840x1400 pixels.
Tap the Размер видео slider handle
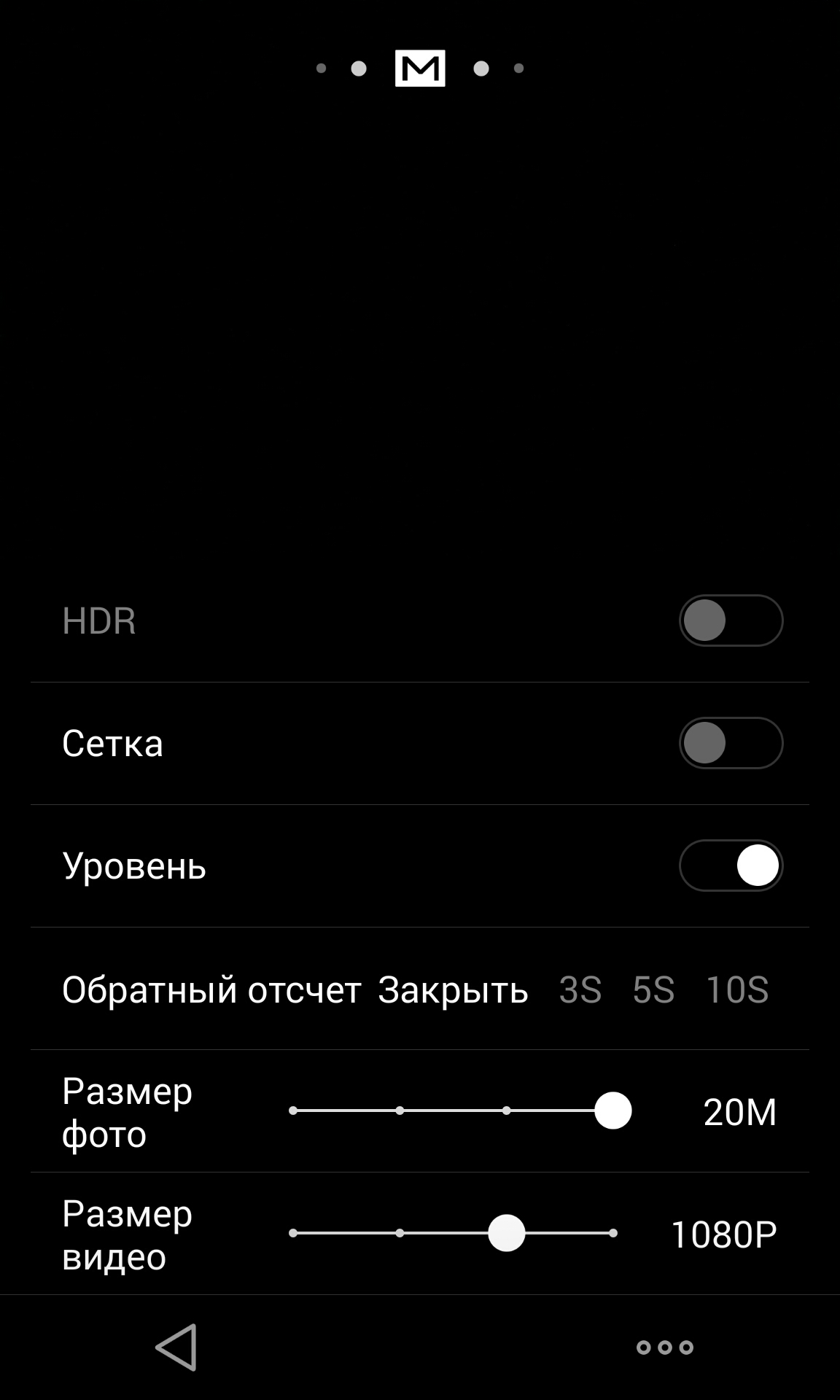506,1233
